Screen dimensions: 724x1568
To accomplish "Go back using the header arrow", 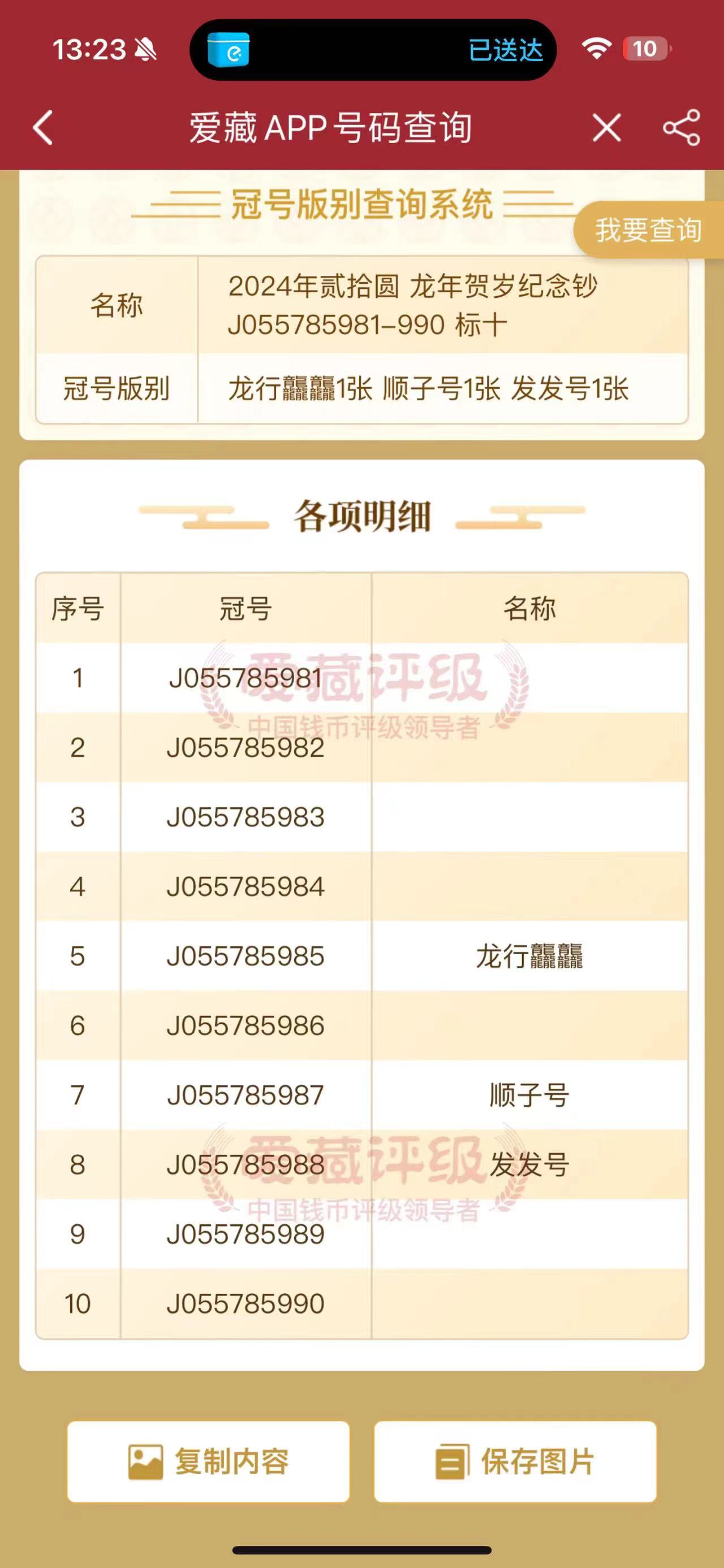I will (x=43, y=128).
